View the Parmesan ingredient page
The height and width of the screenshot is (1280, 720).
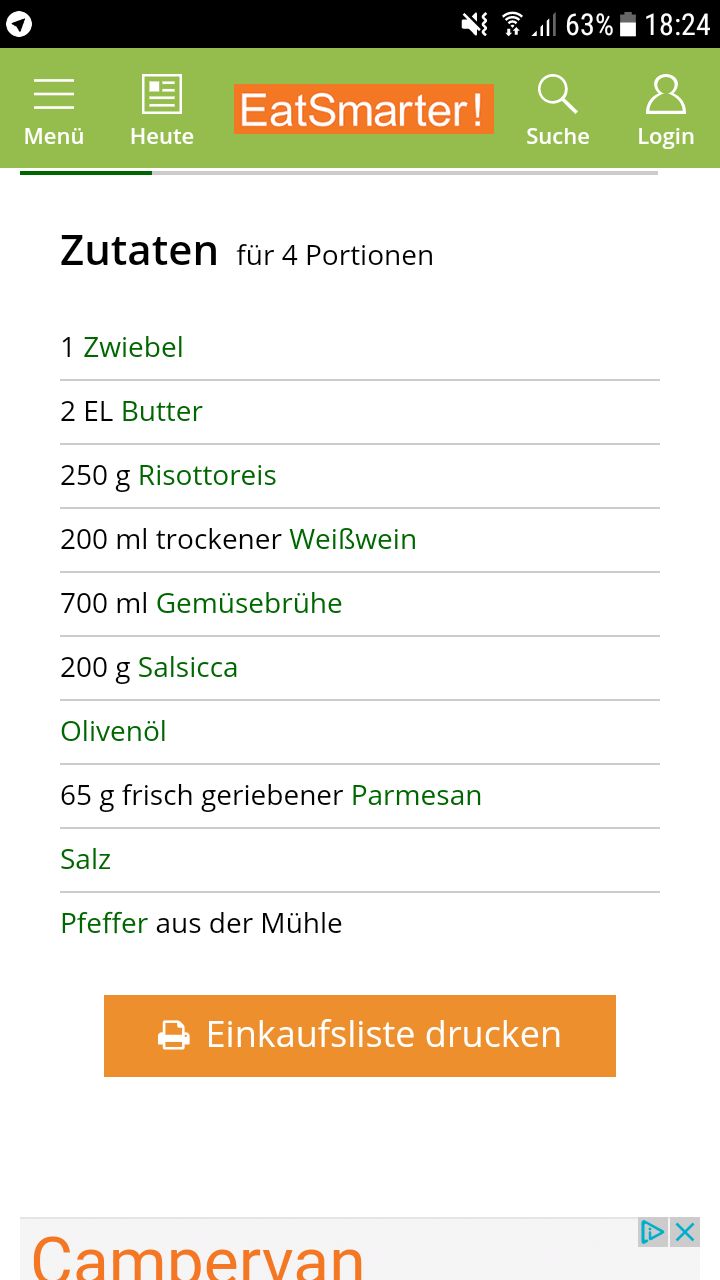416,796
